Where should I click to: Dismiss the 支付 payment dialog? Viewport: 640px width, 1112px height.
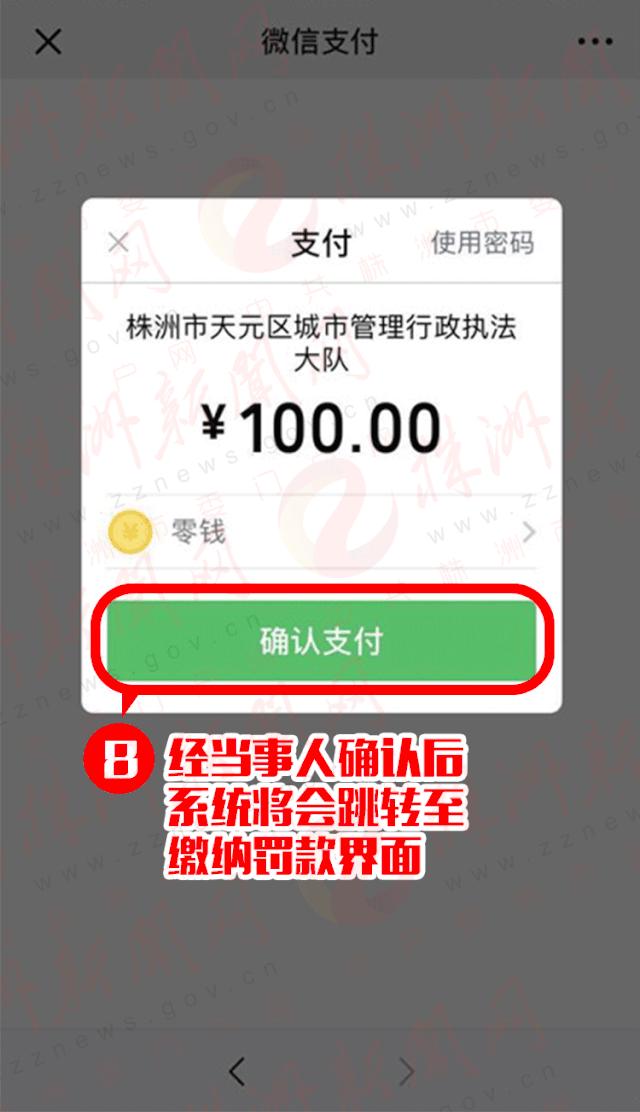coord(118,242)
